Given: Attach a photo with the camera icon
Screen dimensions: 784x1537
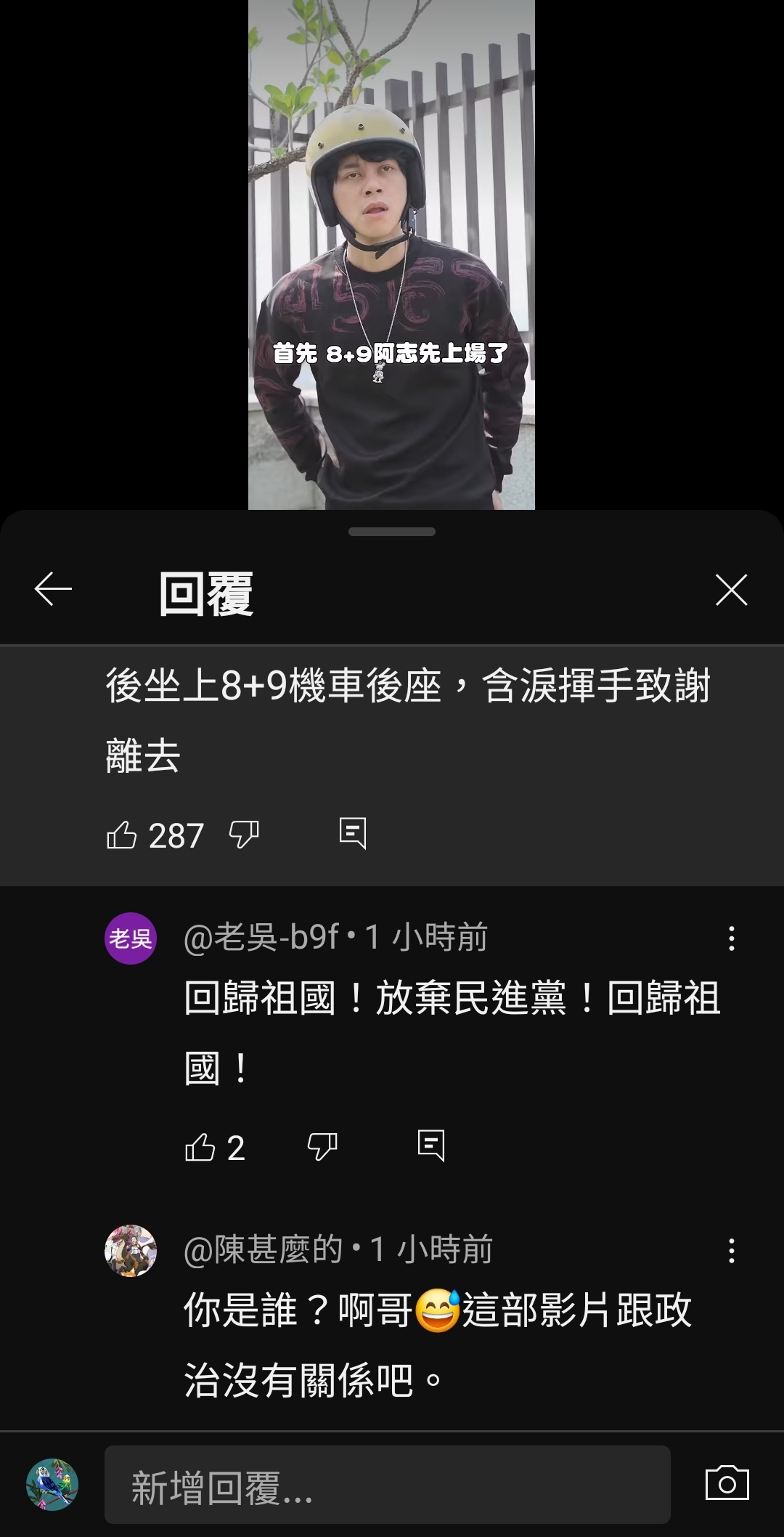Looking at the screenshot, I should [727, 1483].
